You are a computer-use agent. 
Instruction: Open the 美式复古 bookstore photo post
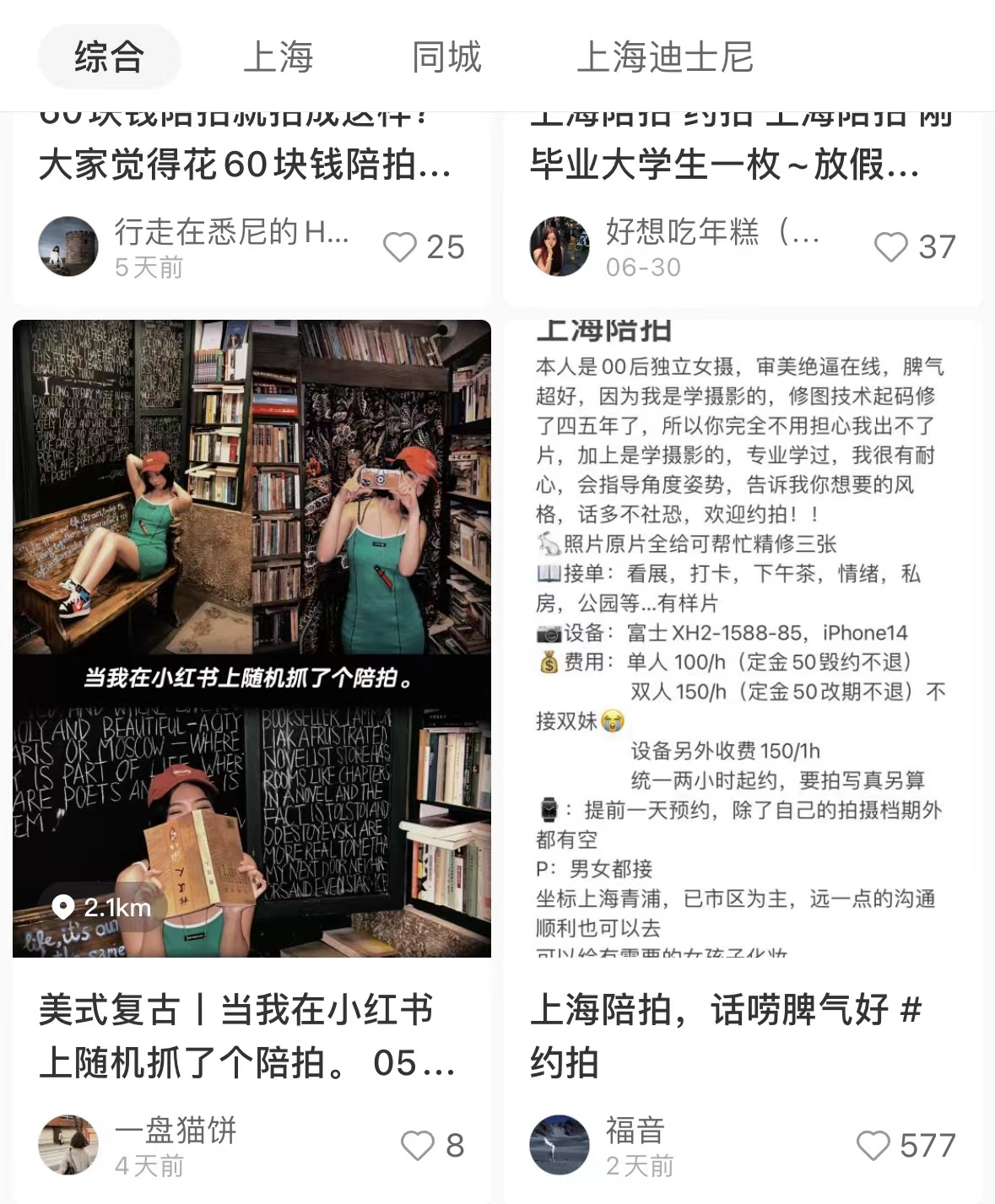[x=251, y=638]
